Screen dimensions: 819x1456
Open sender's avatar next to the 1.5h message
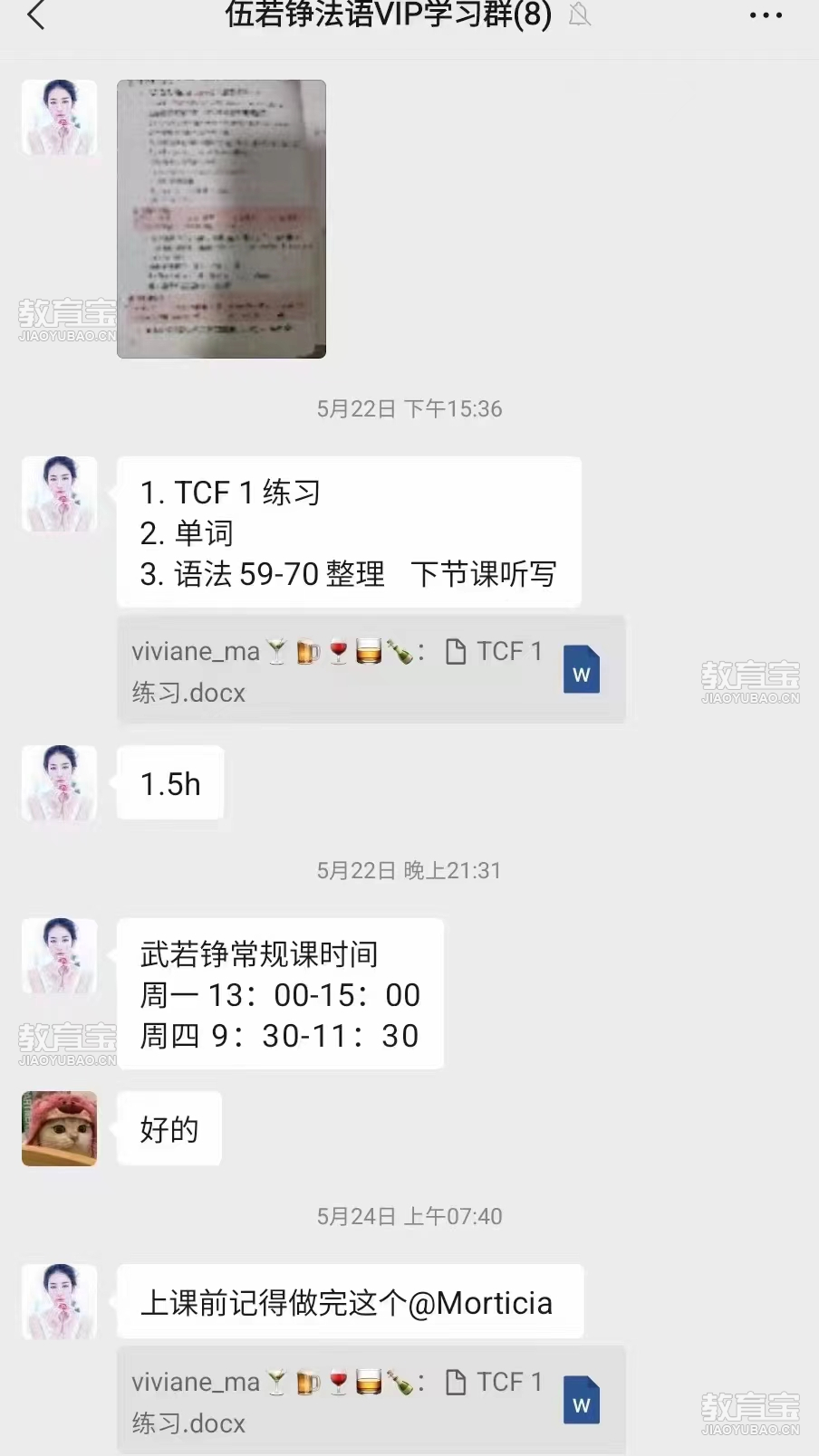click(x=59, y=782)
